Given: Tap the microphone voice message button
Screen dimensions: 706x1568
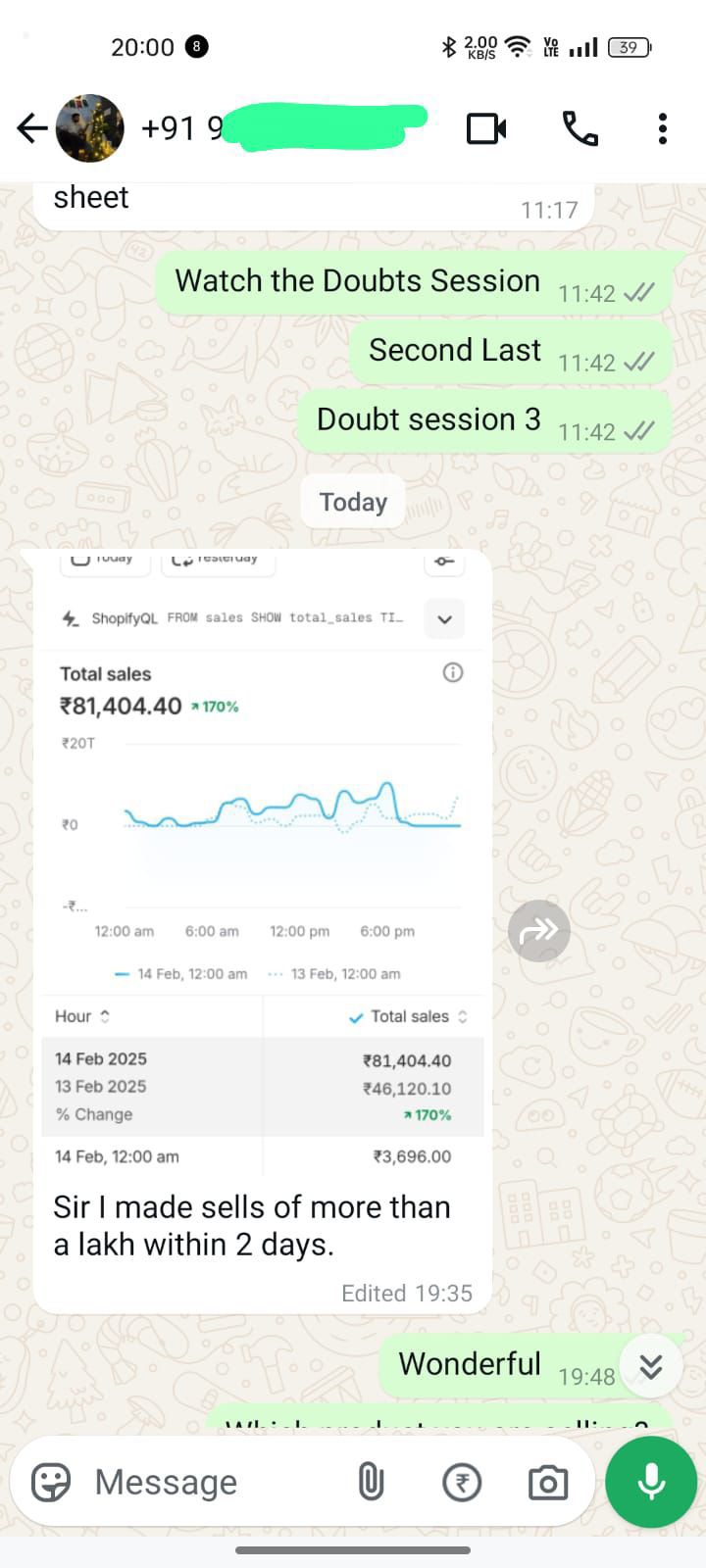Looking at the screenshot, I should point(651,1482).
